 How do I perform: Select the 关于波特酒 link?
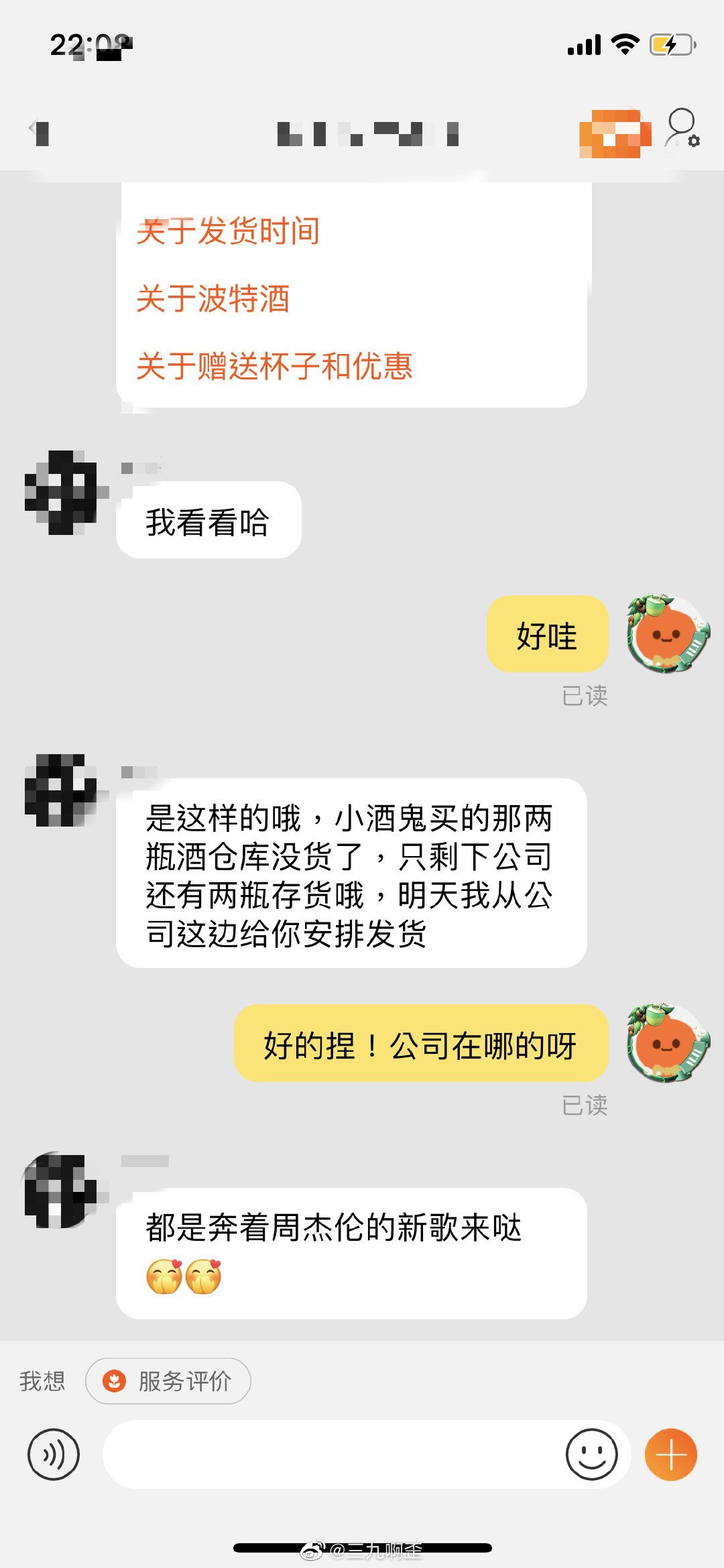[x=213, y=299]
